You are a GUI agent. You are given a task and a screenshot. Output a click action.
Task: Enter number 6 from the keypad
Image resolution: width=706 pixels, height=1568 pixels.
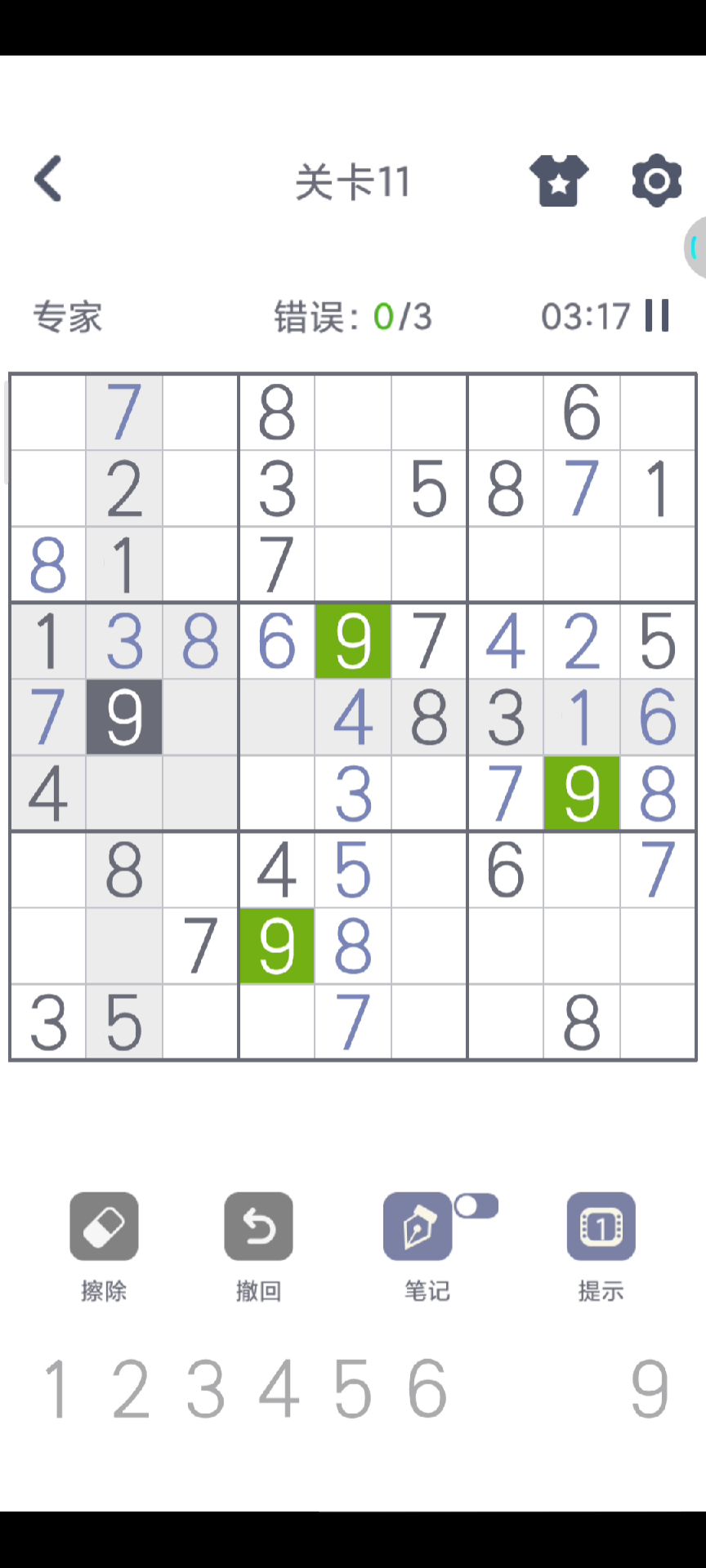point(427,1388)
